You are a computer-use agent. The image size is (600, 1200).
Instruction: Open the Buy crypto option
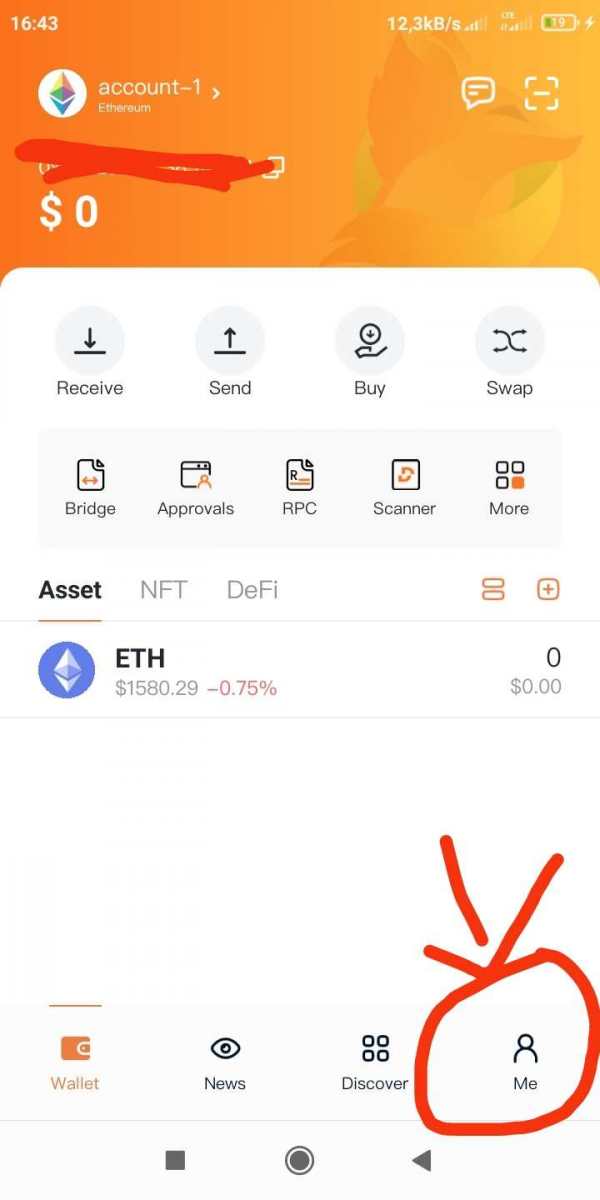[370, 352]
